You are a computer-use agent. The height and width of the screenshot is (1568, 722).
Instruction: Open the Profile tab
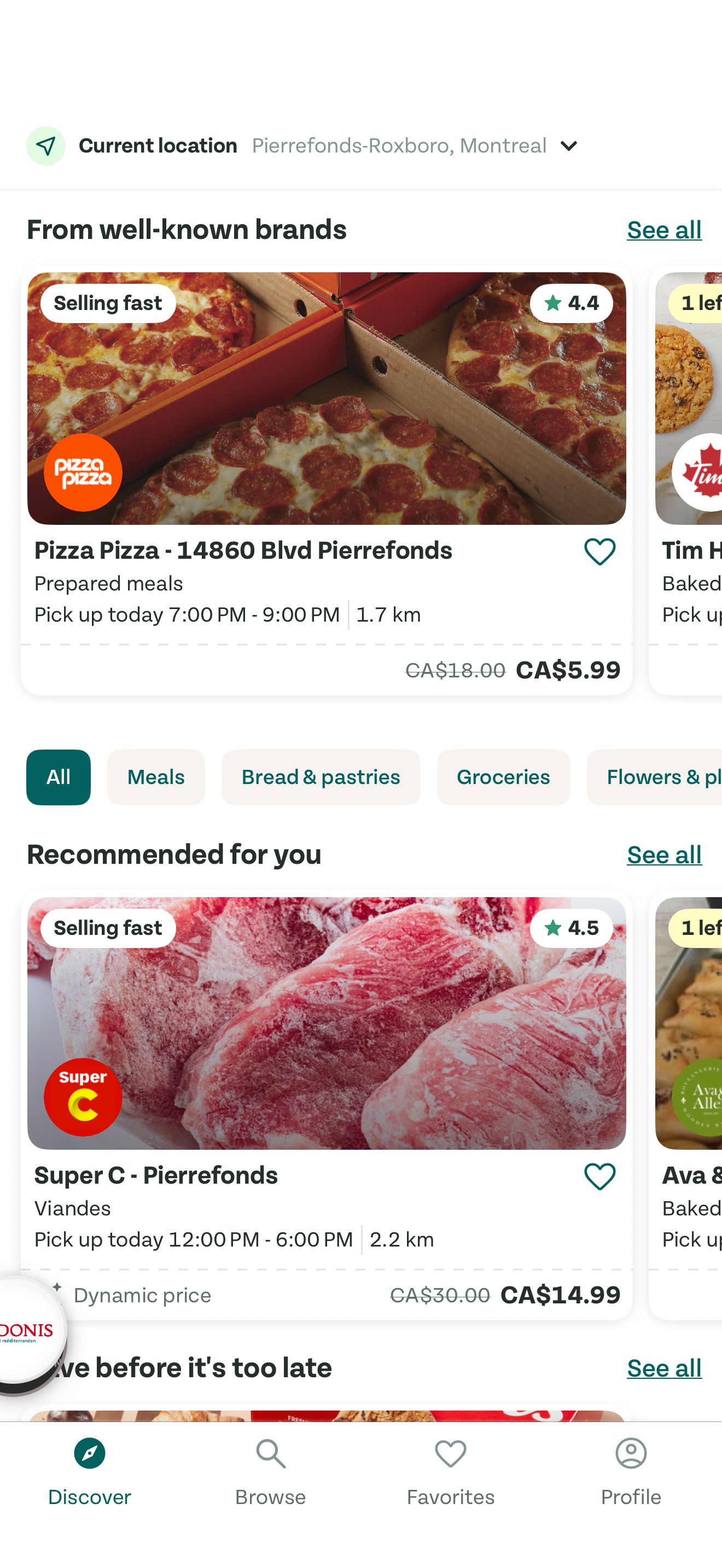tap(631, 1472)
